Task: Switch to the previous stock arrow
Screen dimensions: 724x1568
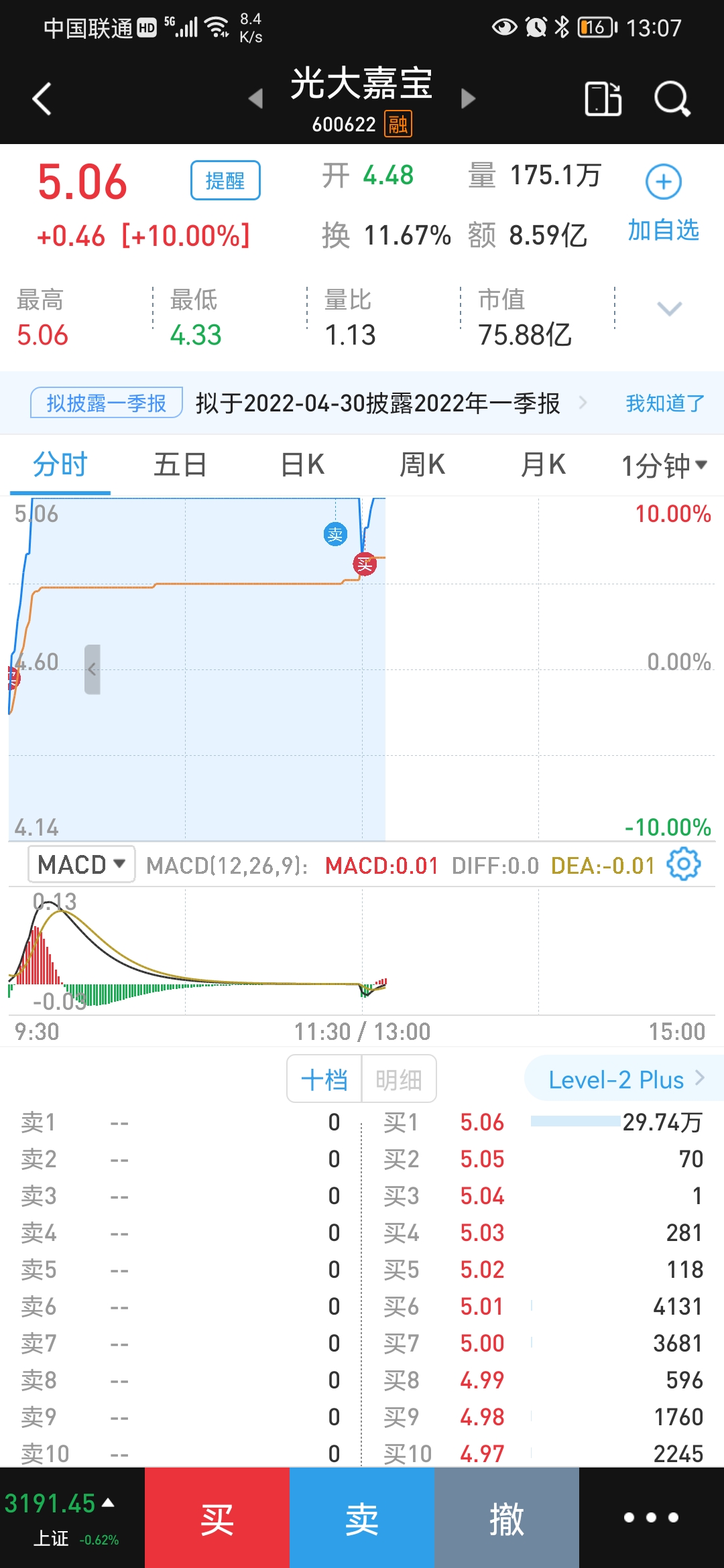Action: [255, 99]
